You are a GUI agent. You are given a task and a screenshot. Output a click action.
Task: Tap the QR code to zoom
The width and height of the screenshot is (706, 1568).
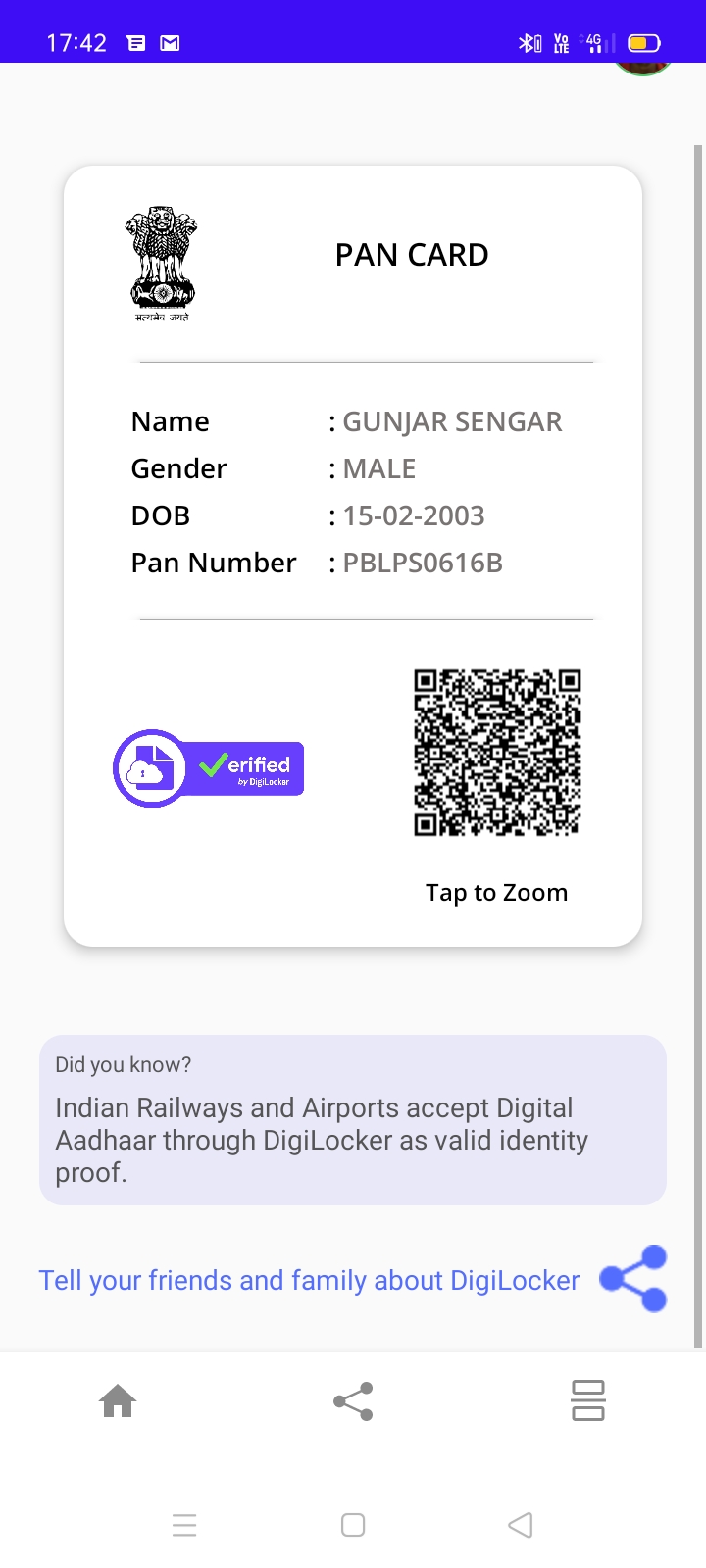[x=497, y=753]
